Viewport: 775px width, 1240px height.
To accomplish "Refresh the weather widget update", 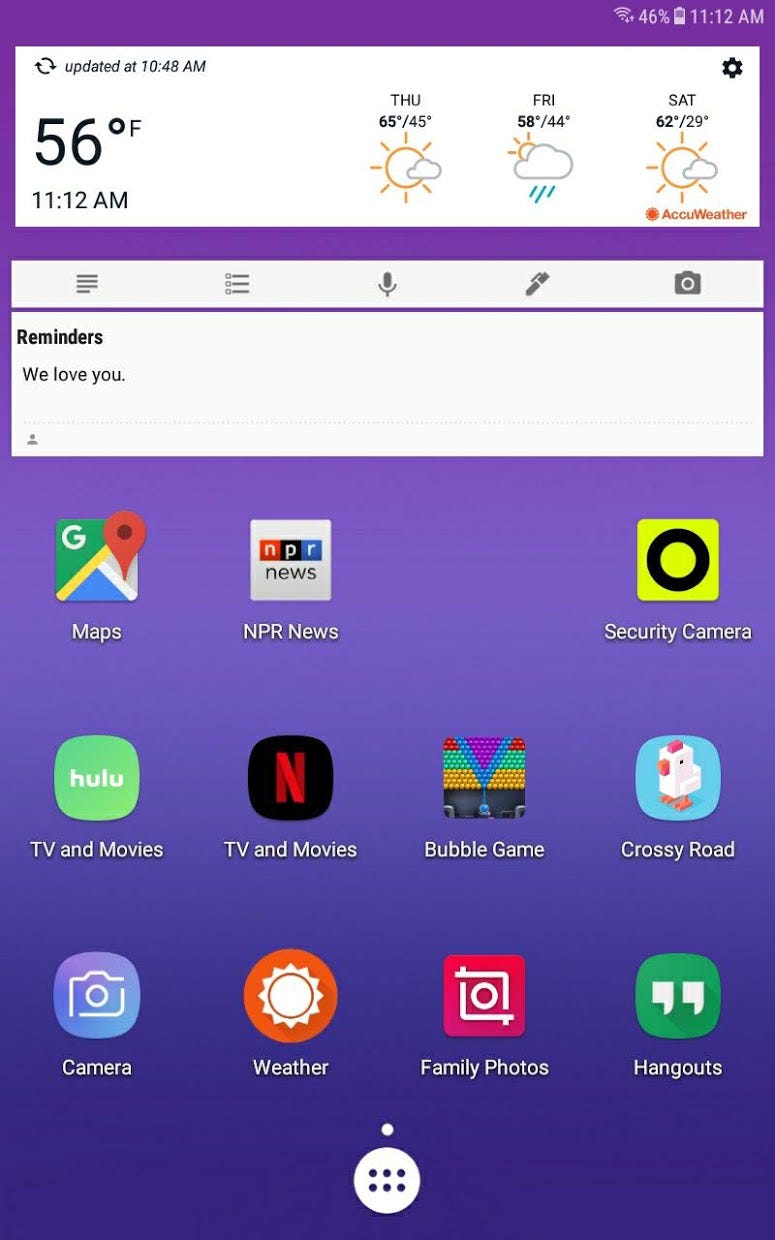I will tap(45, 67).
